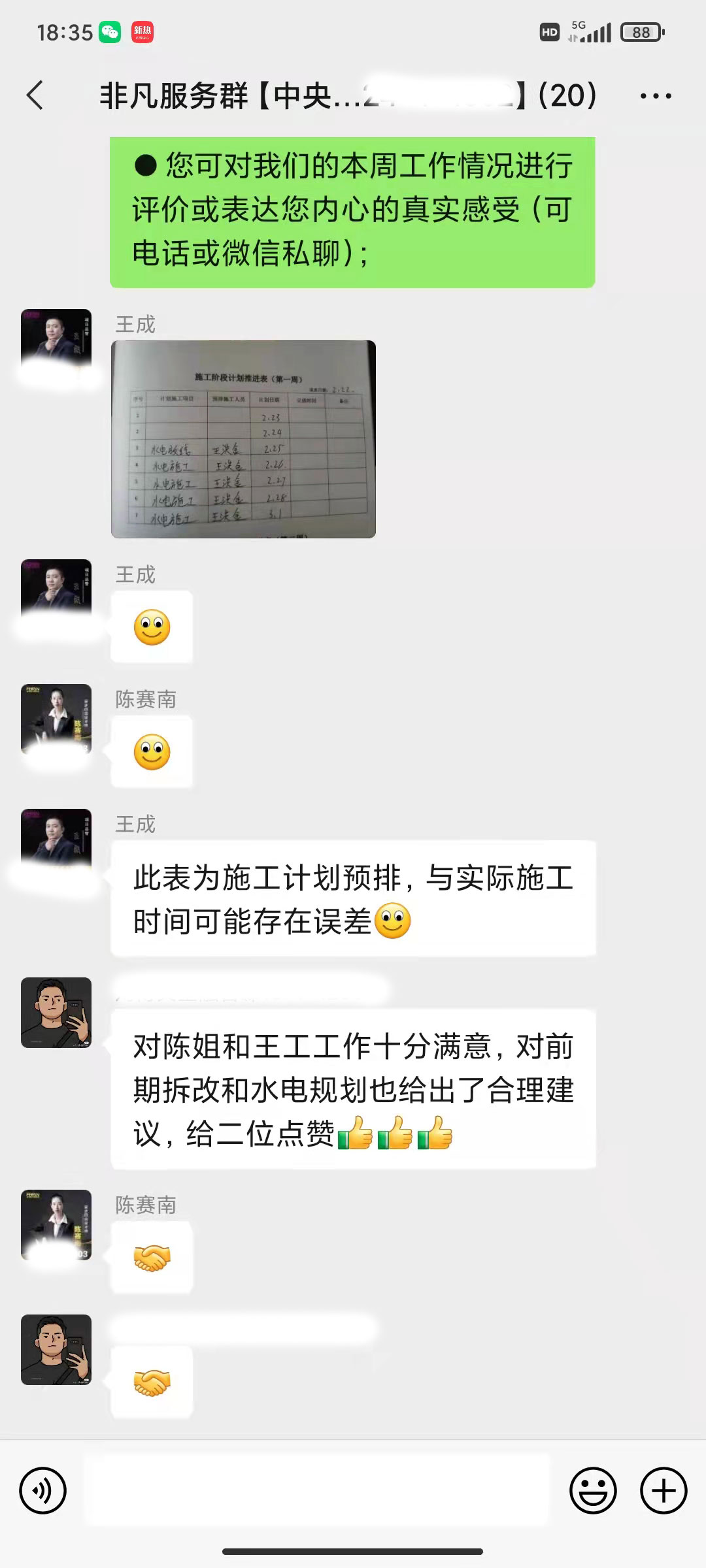Open the construction schedule photo from 王成
This screenshot has width=706, height=1568.
[x=243, y=439]
